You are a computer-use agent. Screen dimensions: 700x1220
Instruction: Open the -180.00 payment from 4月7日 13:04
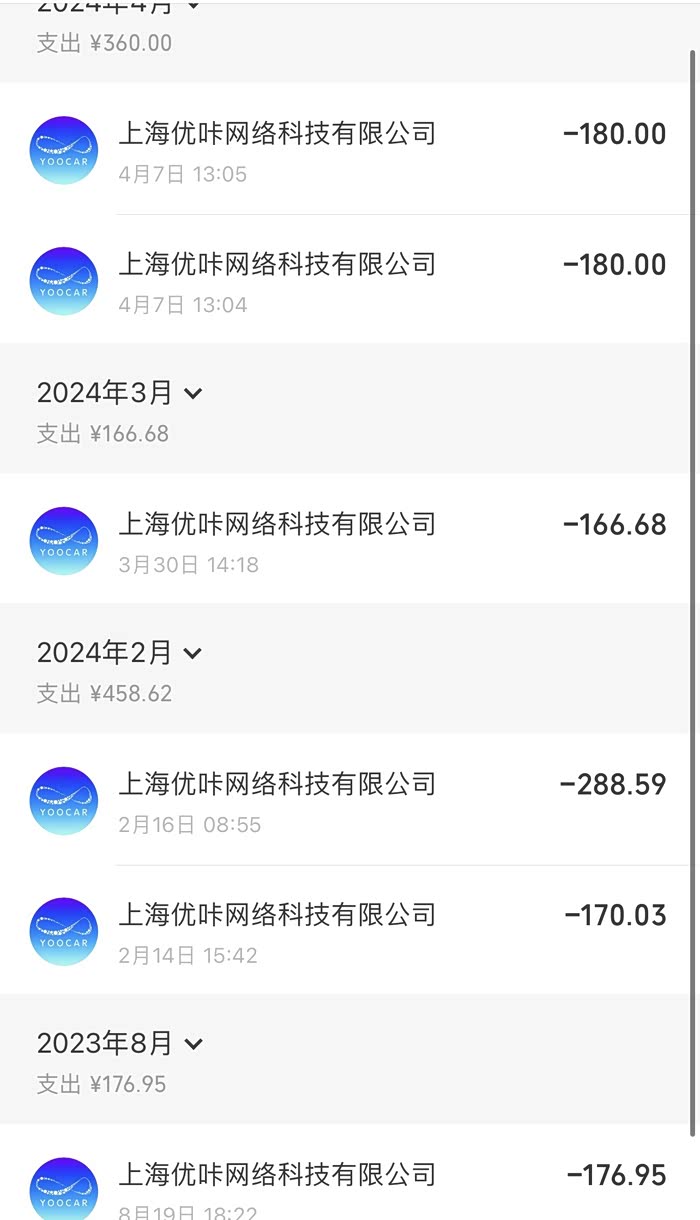(348, 280)
